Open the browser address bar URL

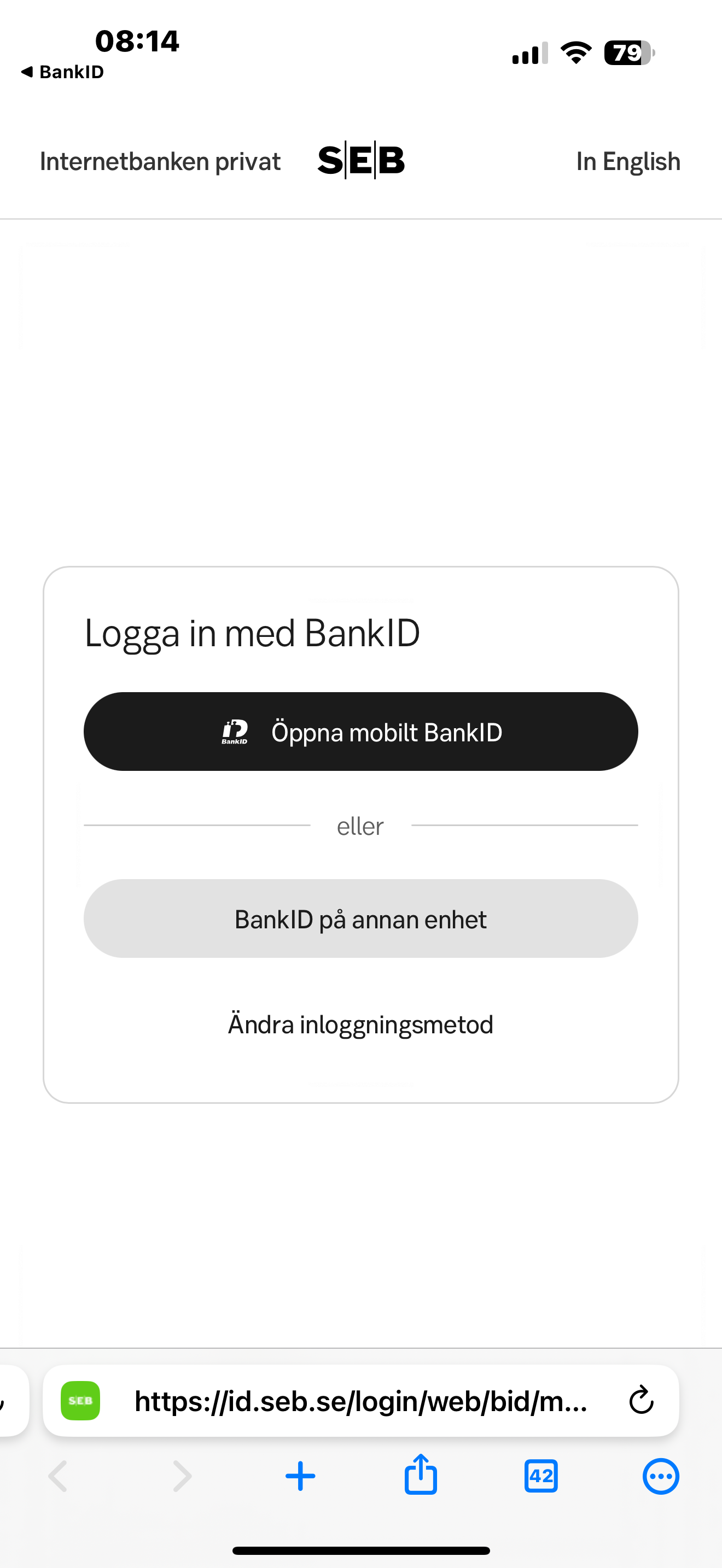tap(360, 1401)
